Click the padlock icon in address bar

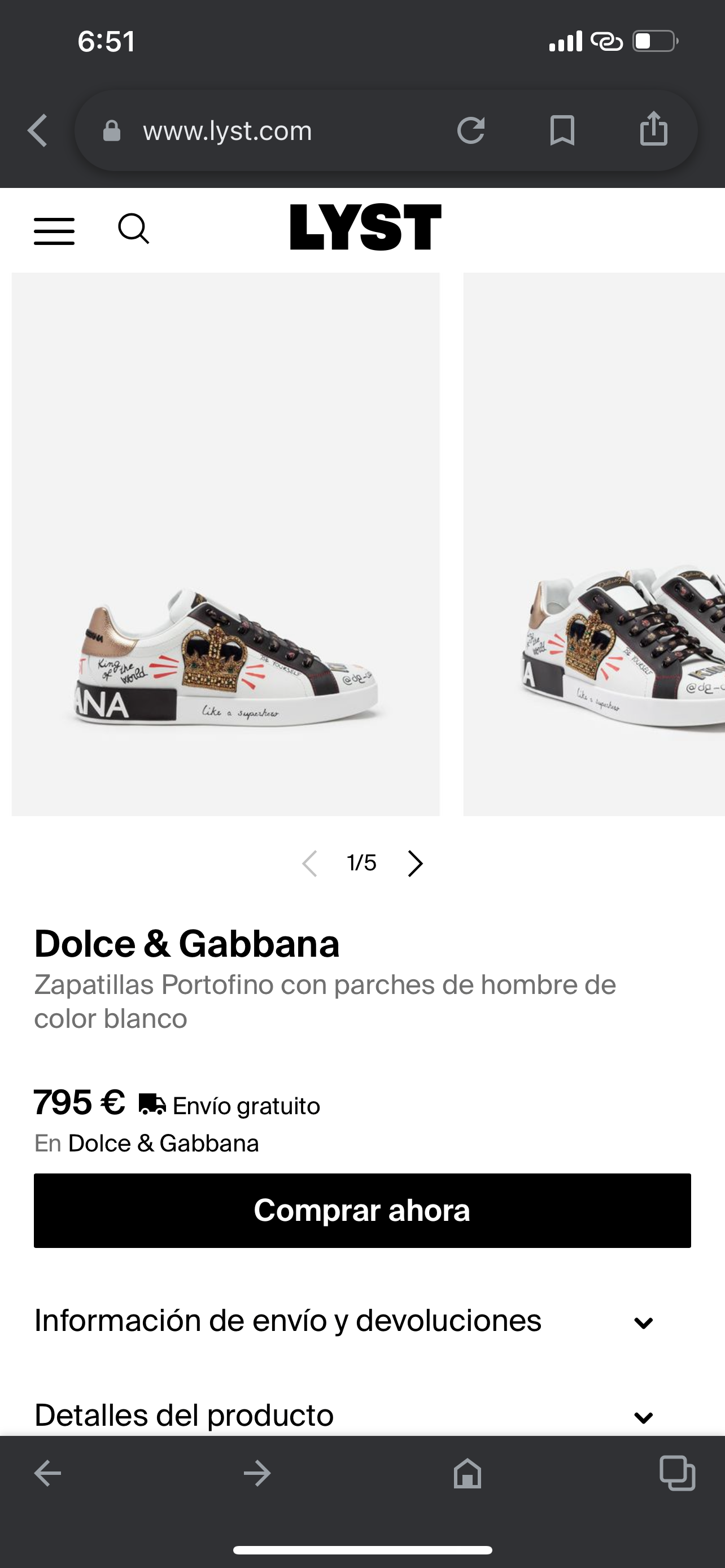point(112,132)
